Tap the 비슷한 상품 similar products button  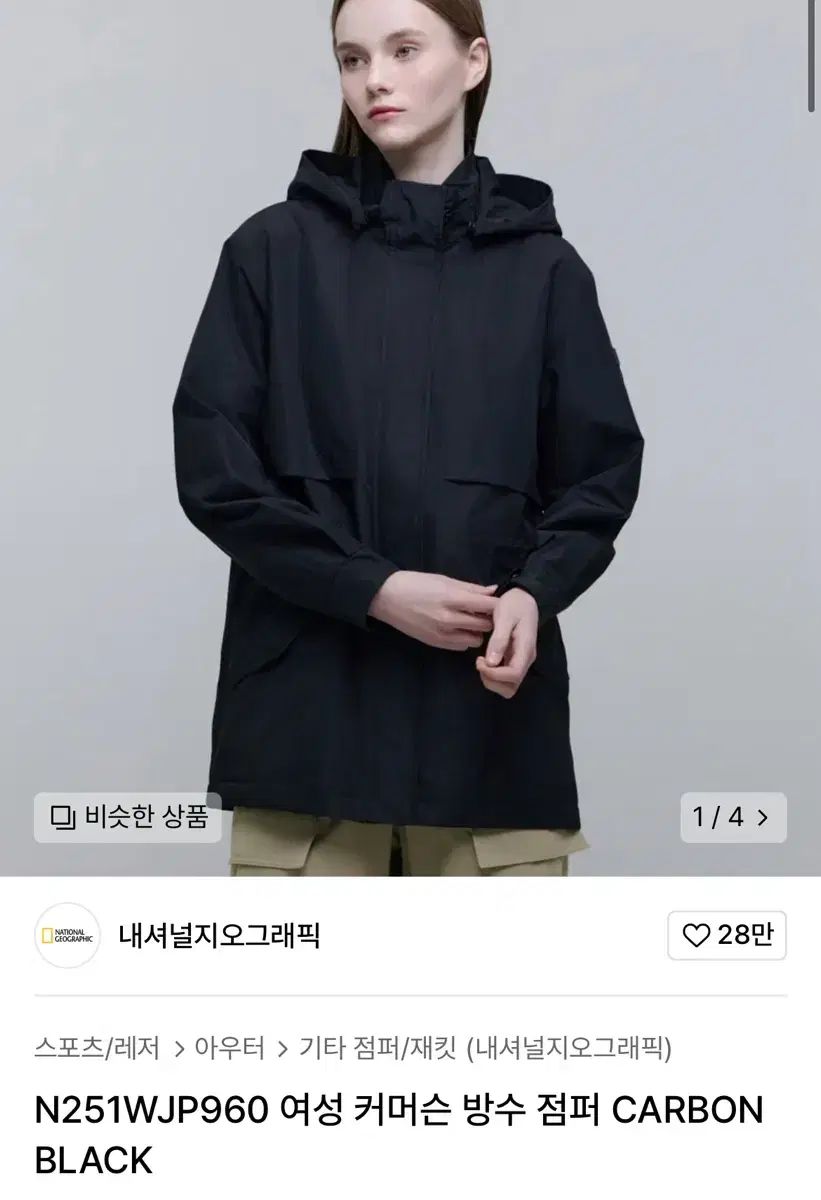click(128, 817)
